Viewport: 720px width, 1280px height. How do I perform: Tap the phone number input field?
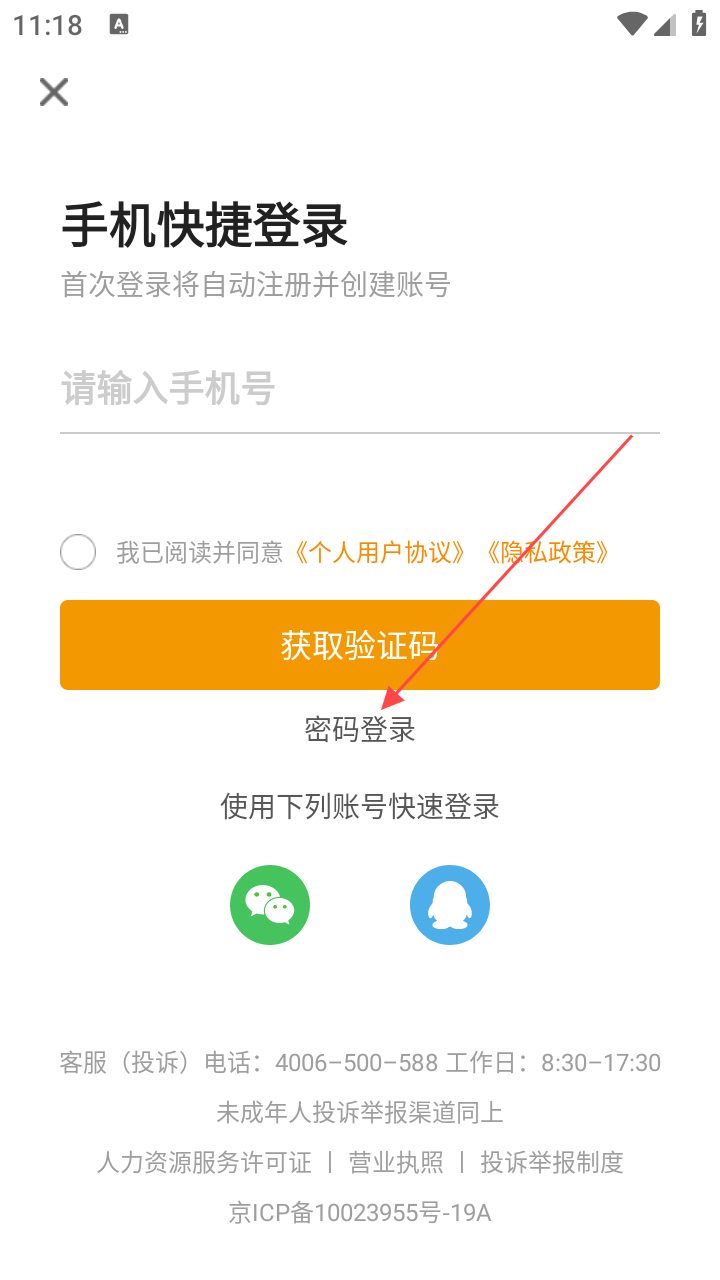tap(360, 388)
